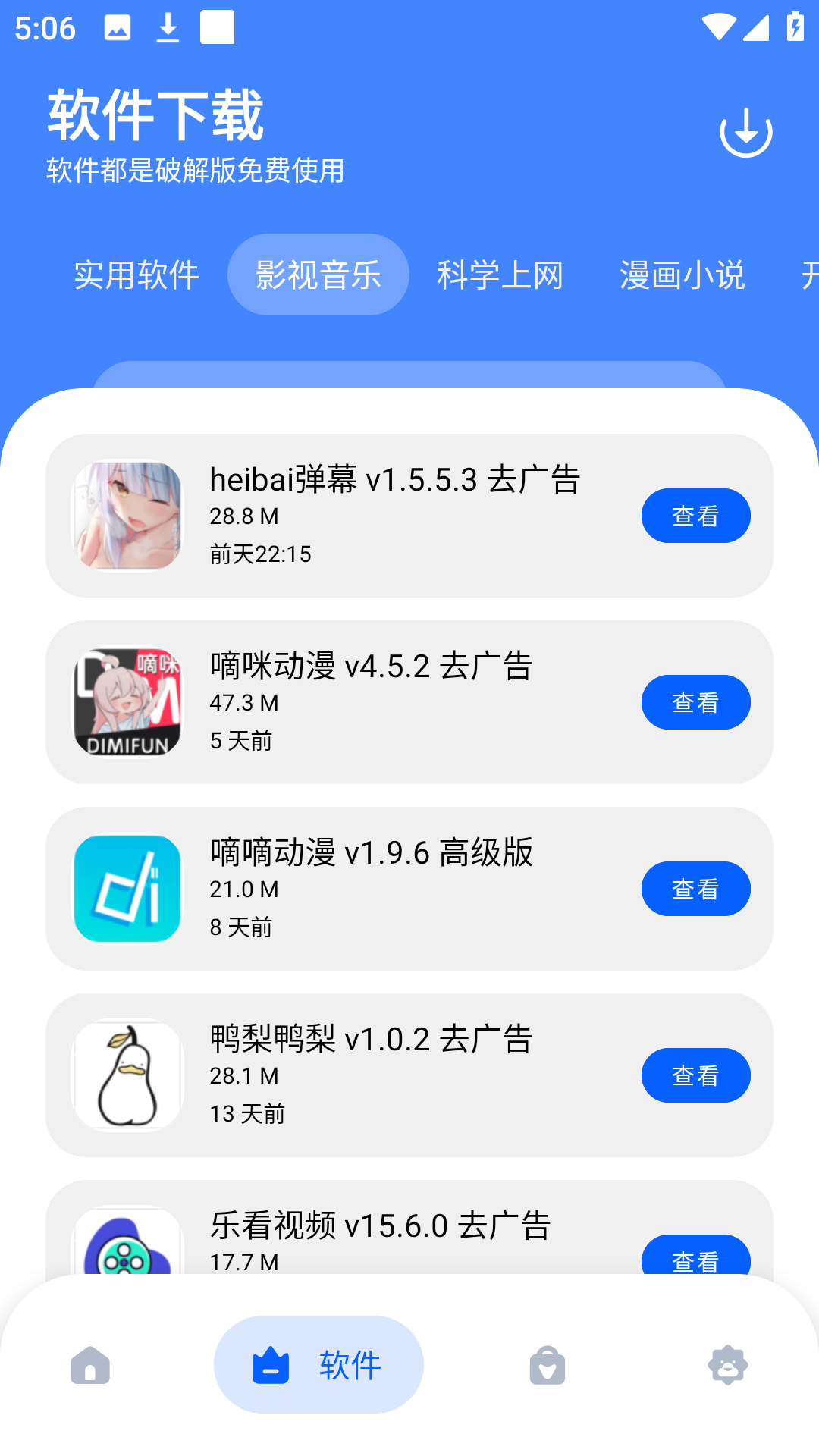Viewport: 819px width, 1456px height.
Task: Open the home icon in bottom navigation
Action: (x=89, y=1365)
